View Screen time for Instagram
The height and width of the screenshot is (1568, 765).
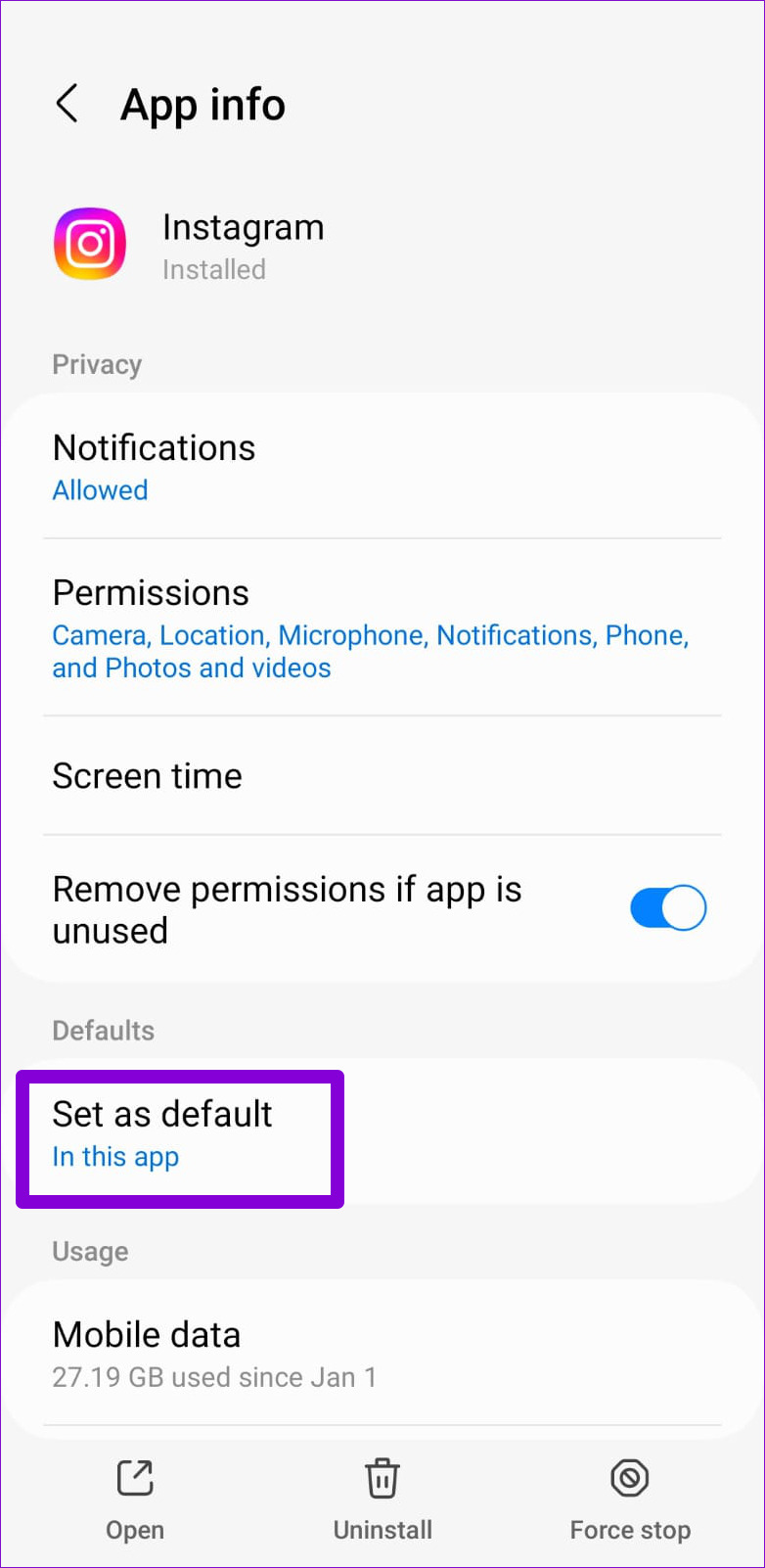coord(382,775)
